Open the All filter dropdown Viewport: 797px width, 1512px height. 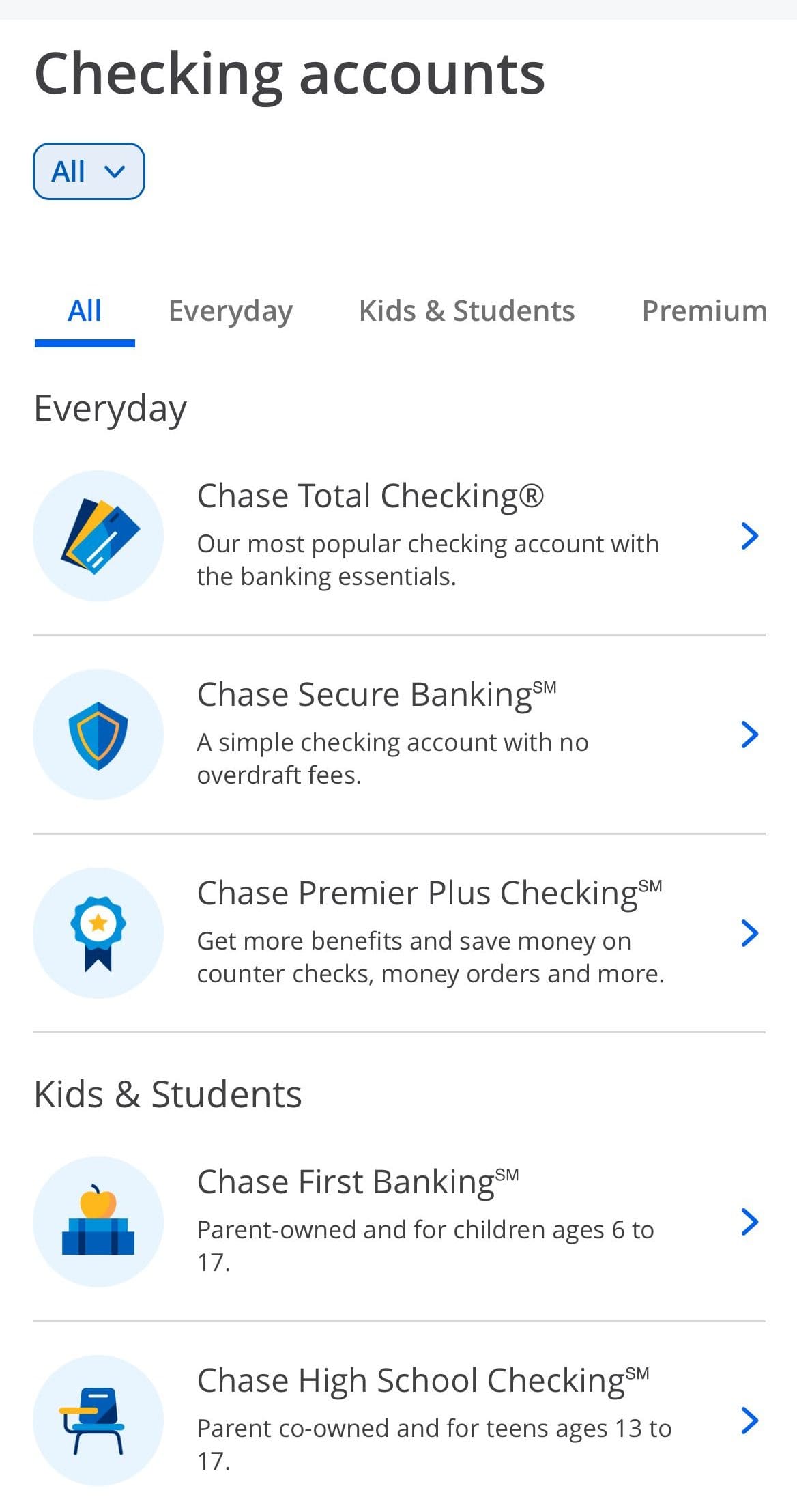pyautogui.click(x=89, y=171)
